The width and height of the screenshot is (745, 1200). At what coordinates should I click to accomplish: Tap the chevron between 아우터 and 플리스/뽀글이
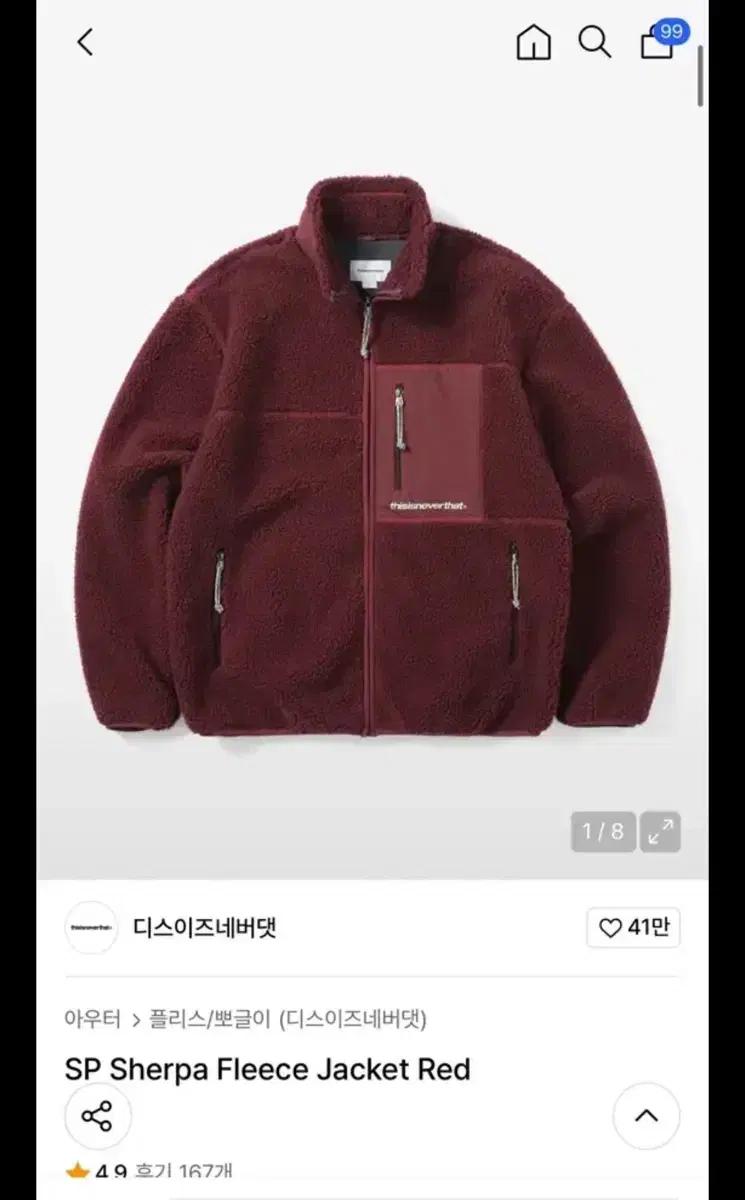coord(133,1017)
